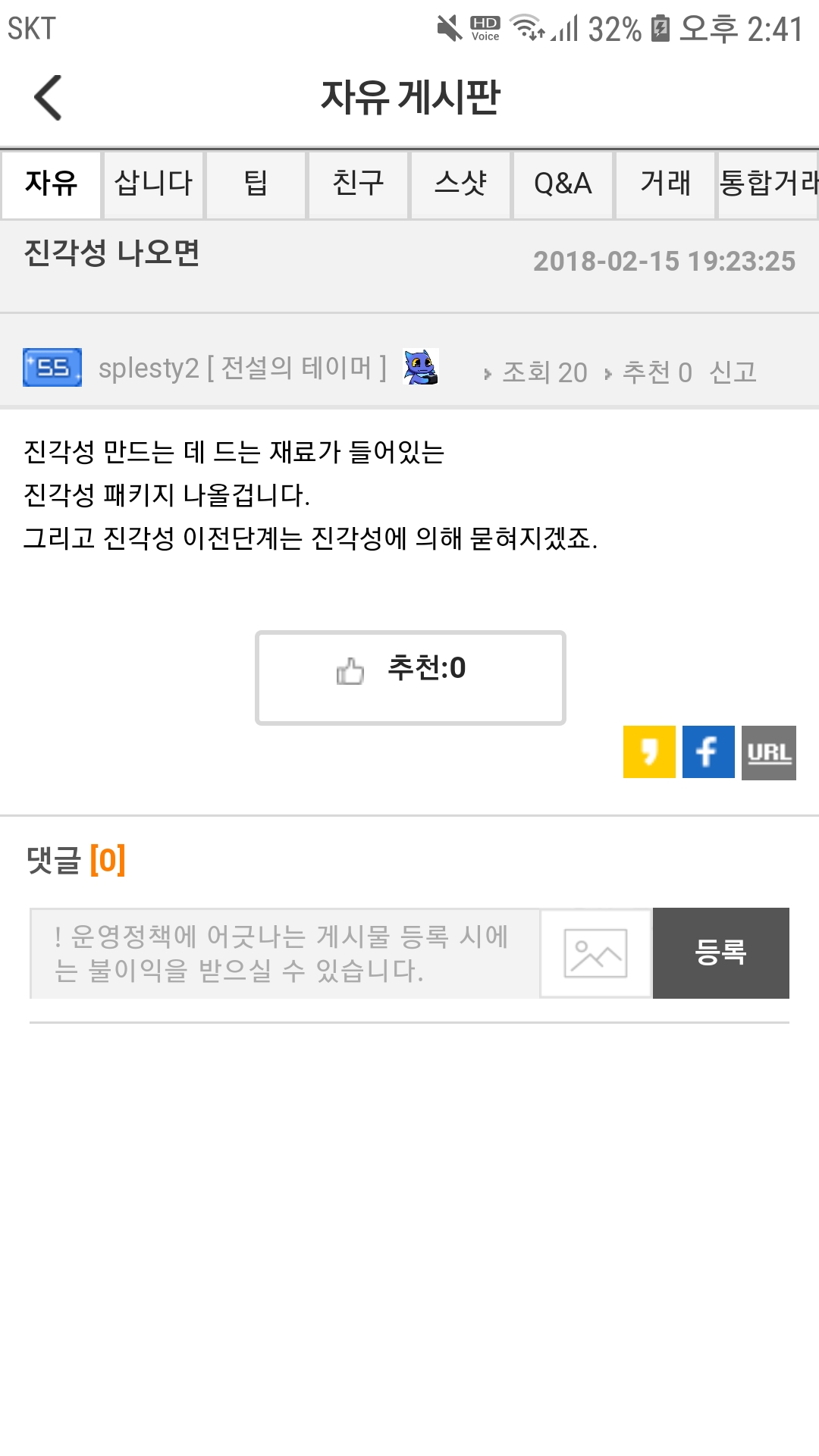Share the post to KakaoStory
The width and height of the screenshot is (819, 1456).
click(649, 752)
